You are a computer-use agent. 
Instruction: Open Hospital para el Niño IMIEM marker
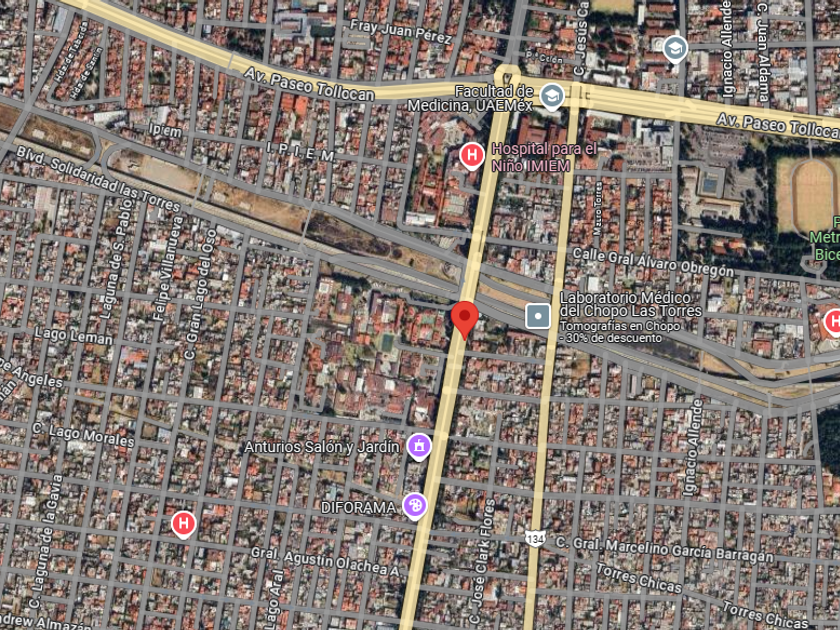tap(472, 155)
